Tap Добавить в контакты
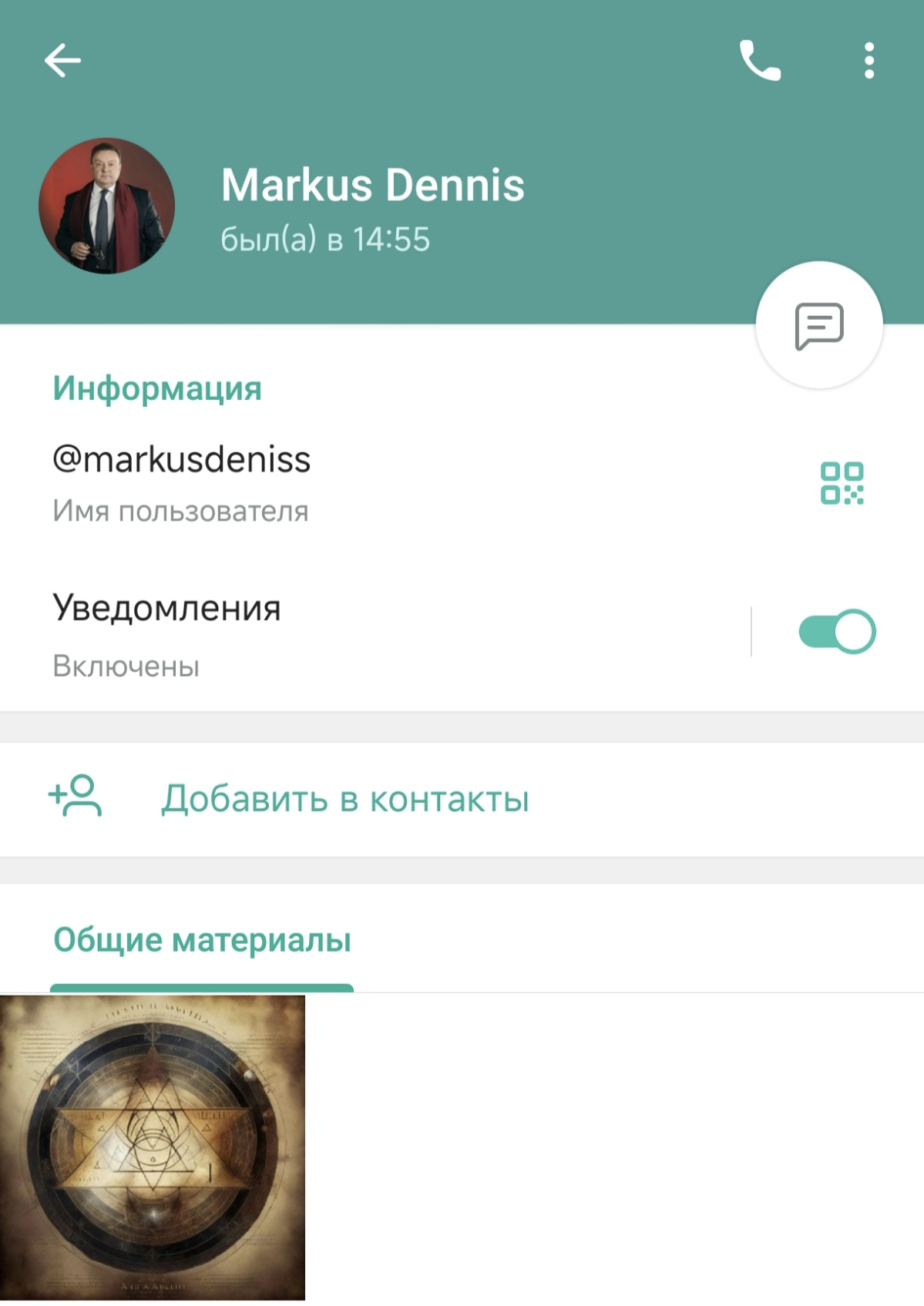 pyautogui.click(x=345, y=799)
